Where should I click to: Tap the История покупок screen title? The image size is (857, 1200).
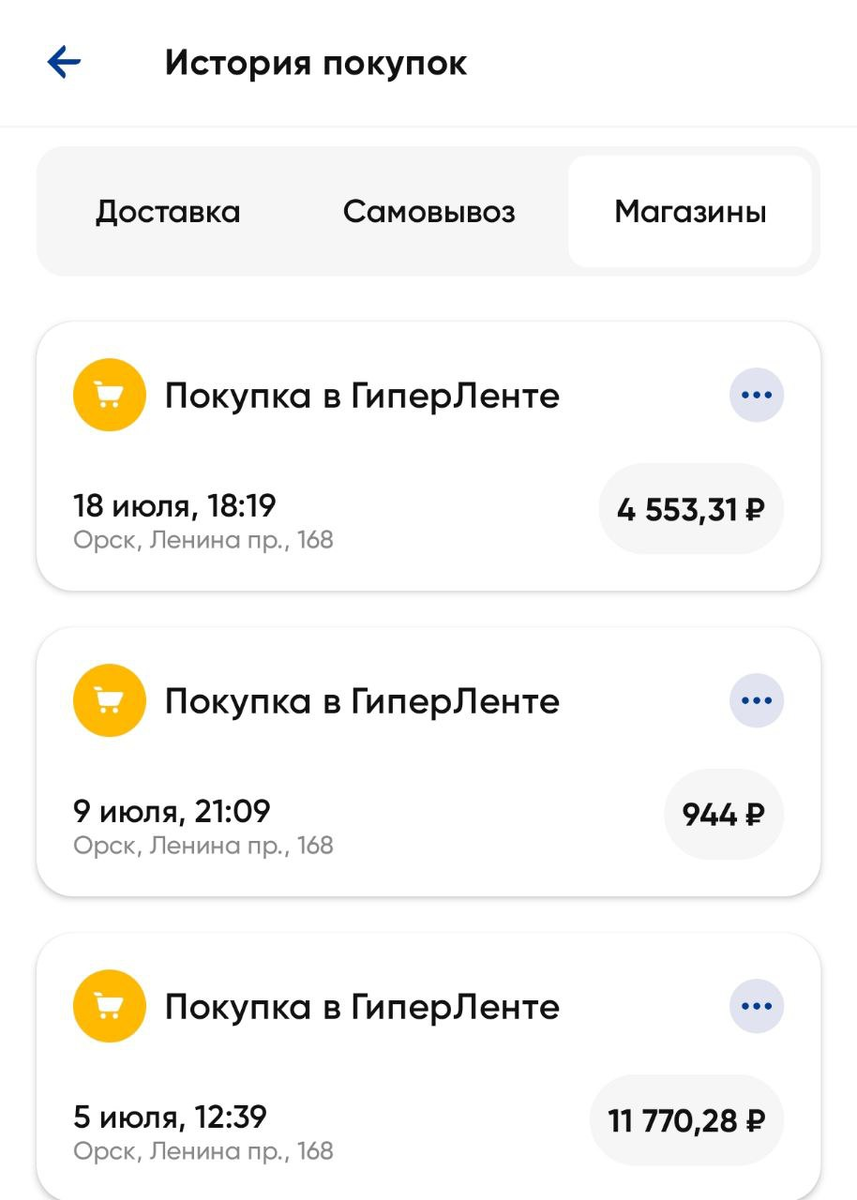click(316, 62)
